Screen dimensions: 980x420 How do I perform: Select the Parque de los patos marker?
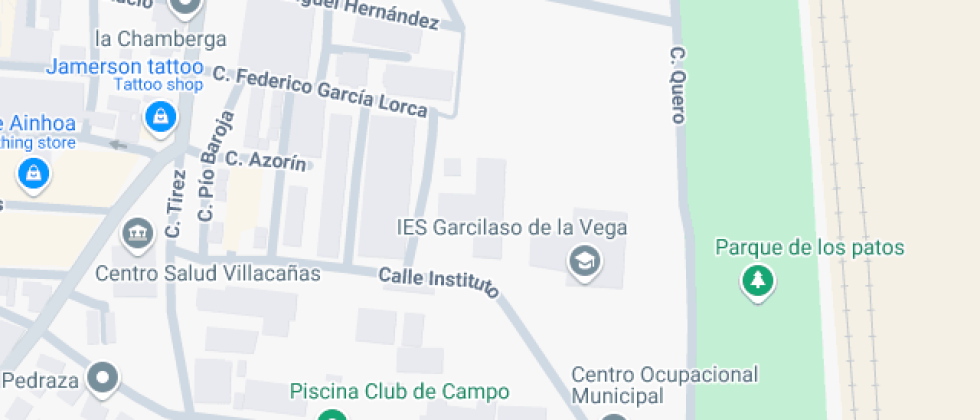pos(758,281)
